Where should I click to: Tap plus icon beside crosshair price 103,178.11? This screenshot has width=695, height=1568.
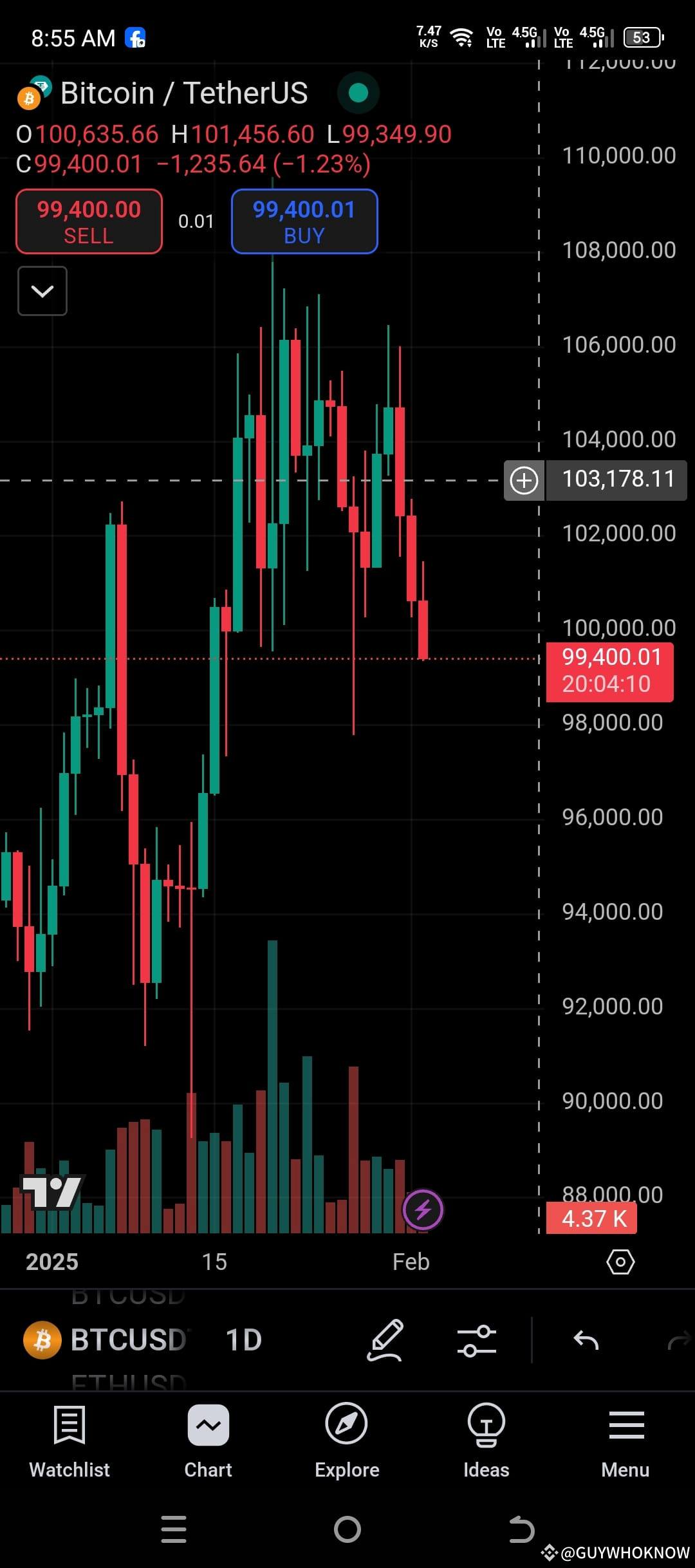(x=523, y=481)
